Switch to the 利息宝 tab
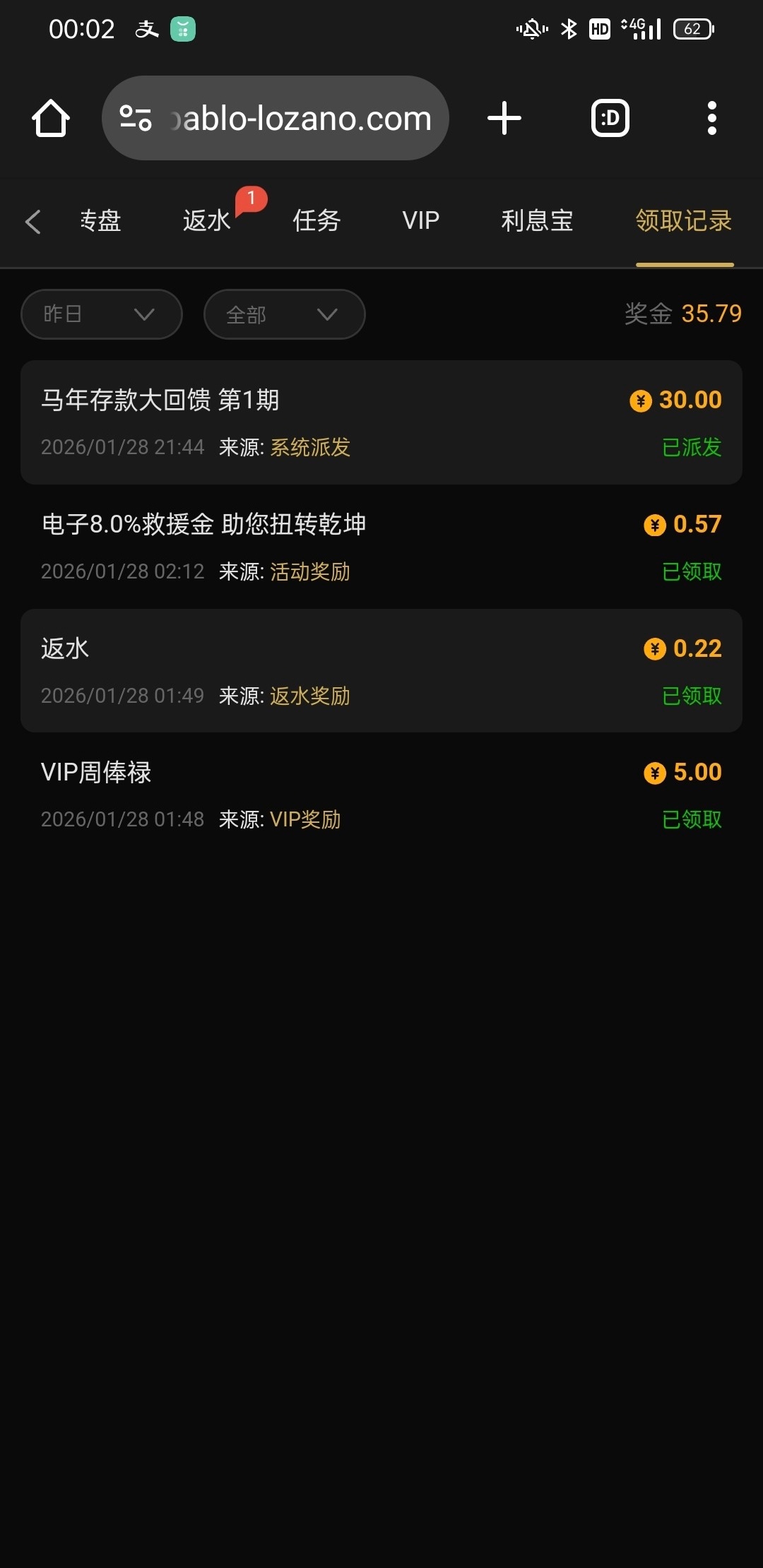Screen dimensions: 763x1568 click(x=537, y=221)
